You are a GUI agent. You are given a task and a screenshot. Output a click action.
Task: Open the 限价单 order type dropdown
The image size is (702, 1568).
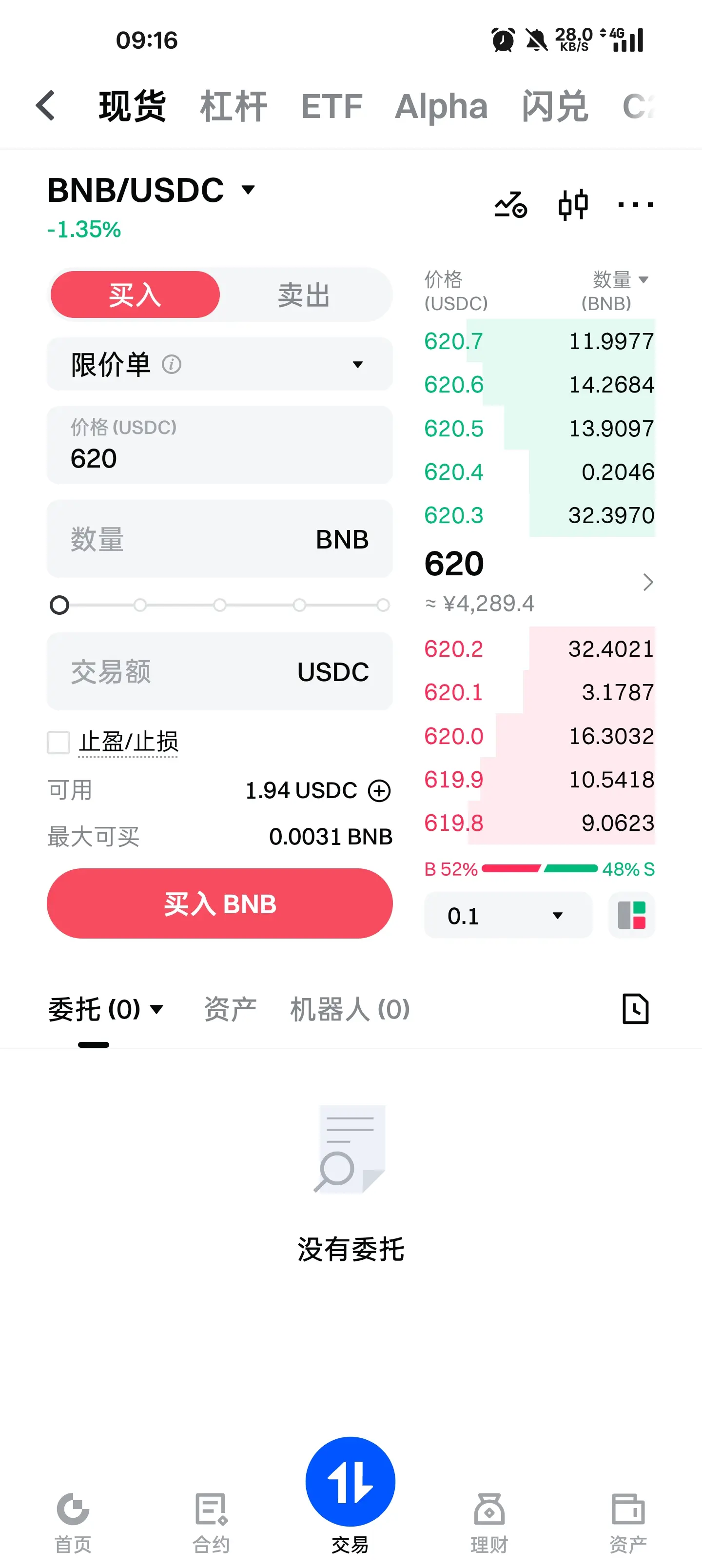click(x=220, y=364)
